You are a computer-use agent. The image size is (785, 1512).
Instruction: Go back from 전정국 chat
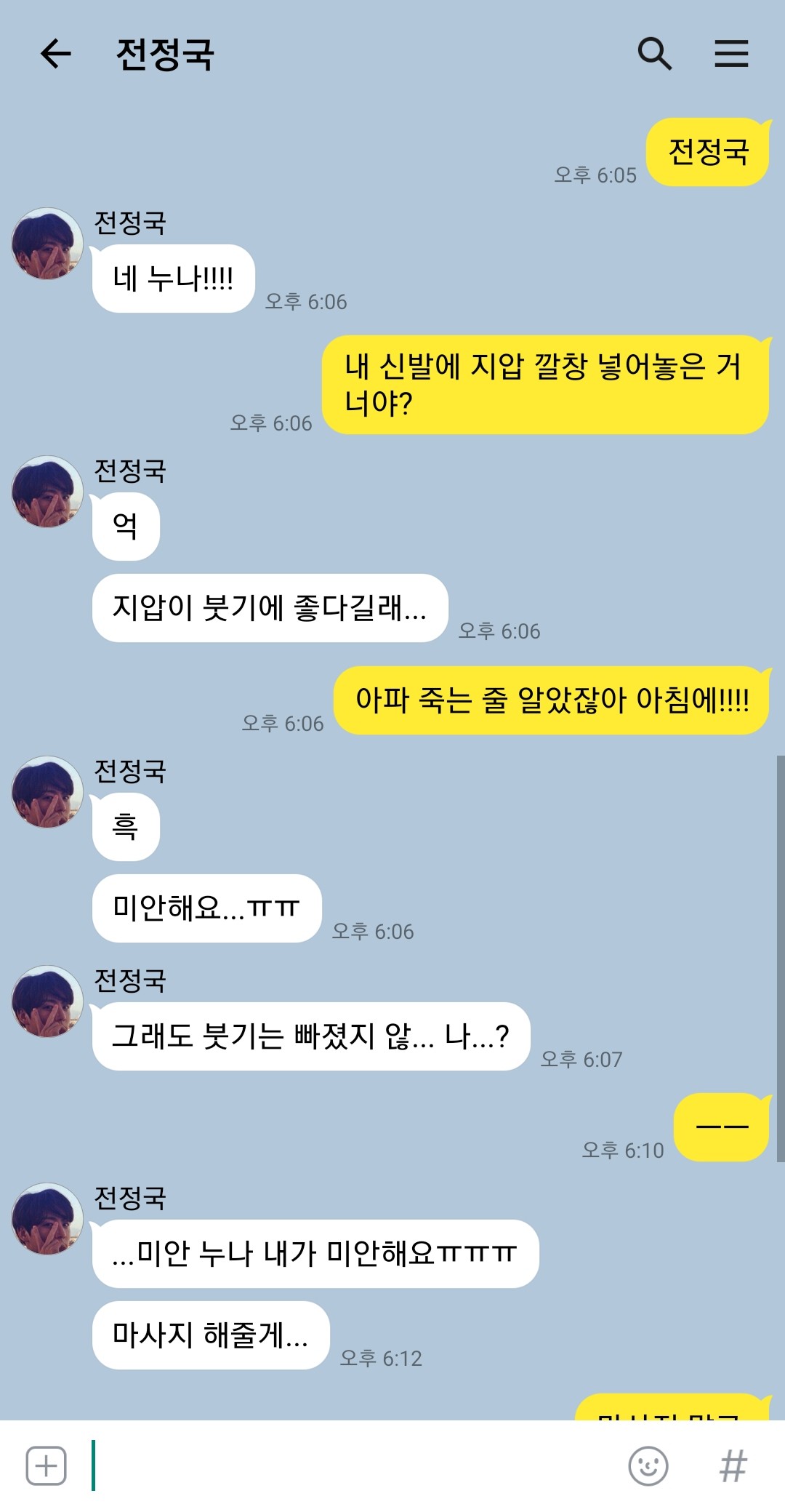click(55, 54)
